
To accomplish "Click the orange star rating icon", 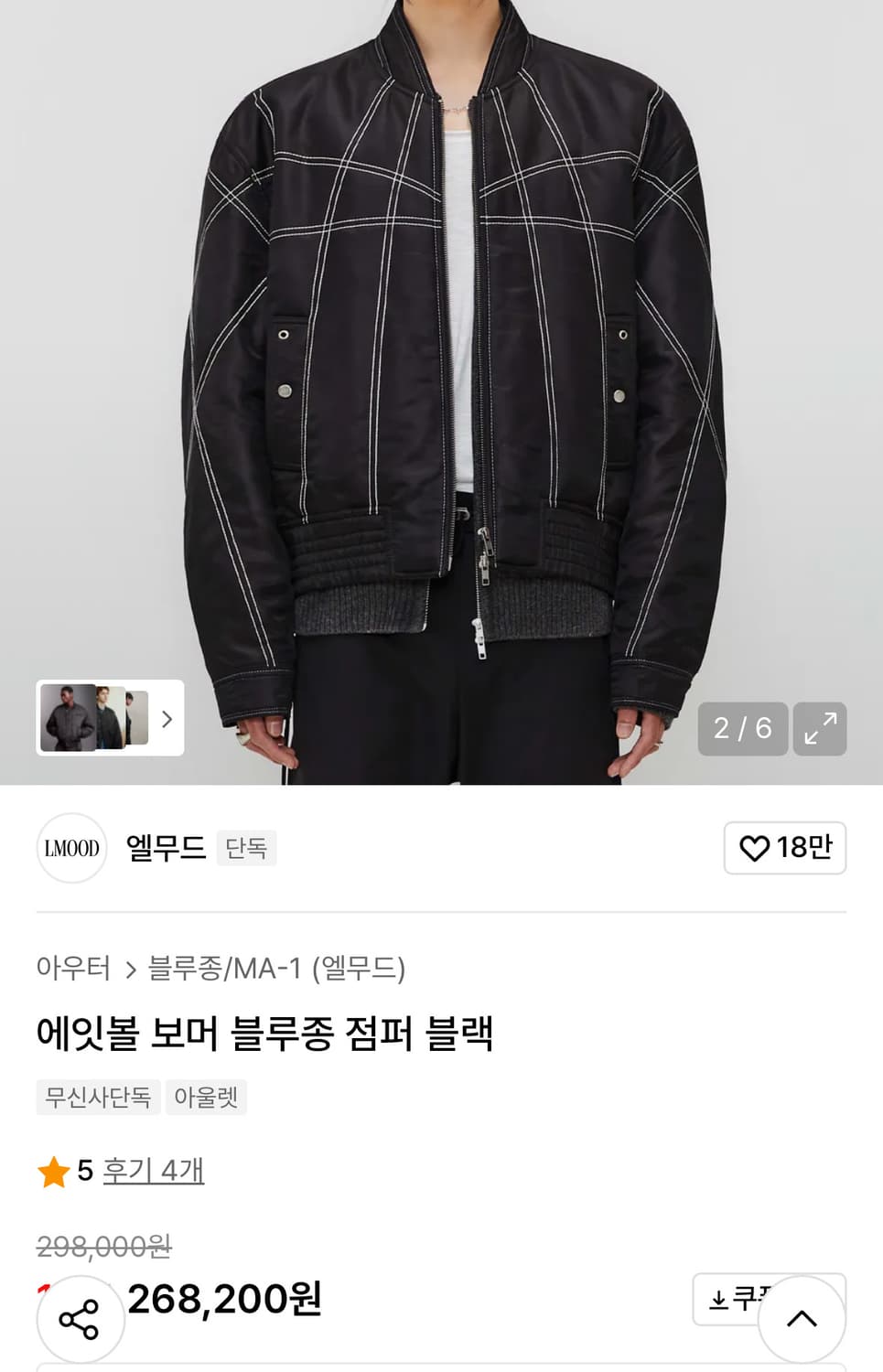I will [x=52, y=1171].
